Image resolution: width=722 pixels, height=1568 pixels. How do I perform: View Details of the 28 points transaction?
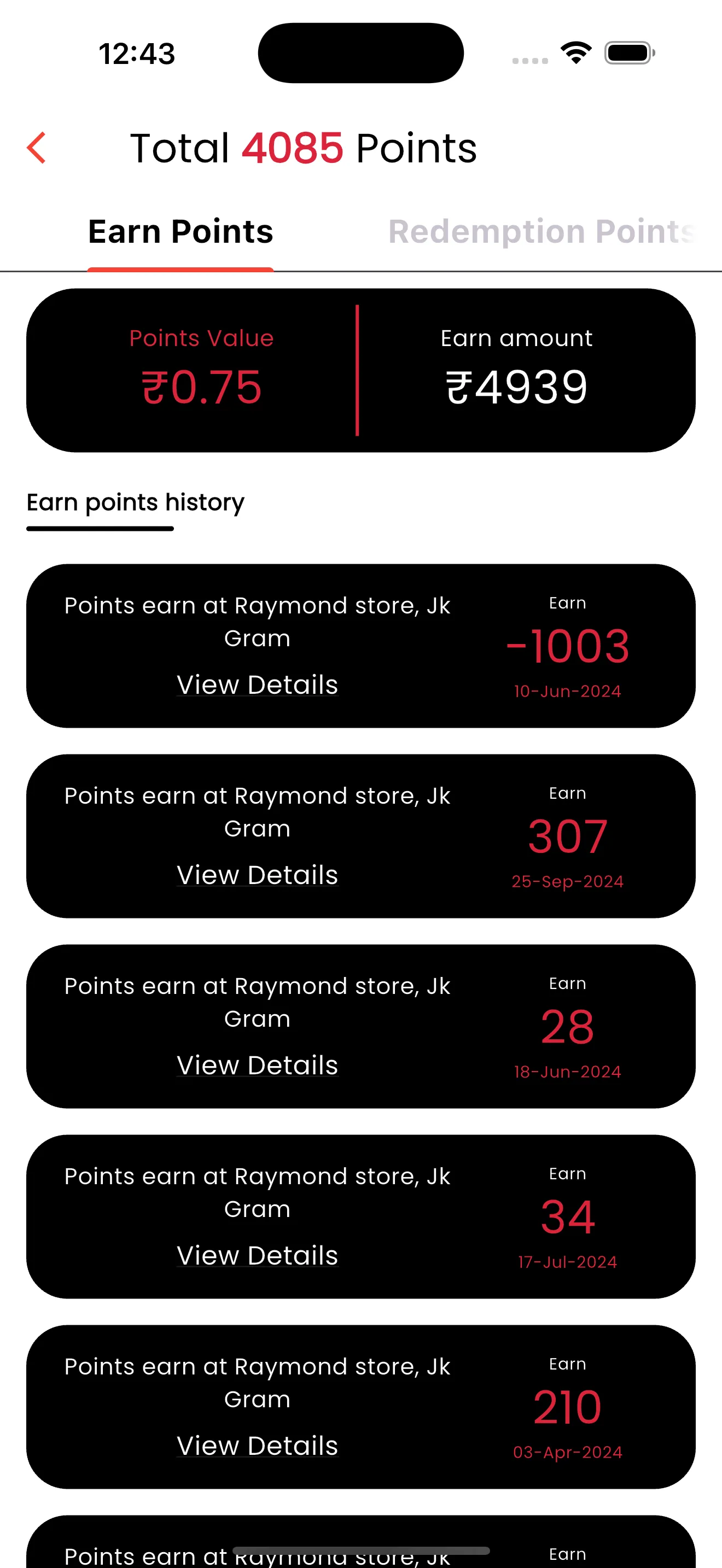click(257, 1065)
